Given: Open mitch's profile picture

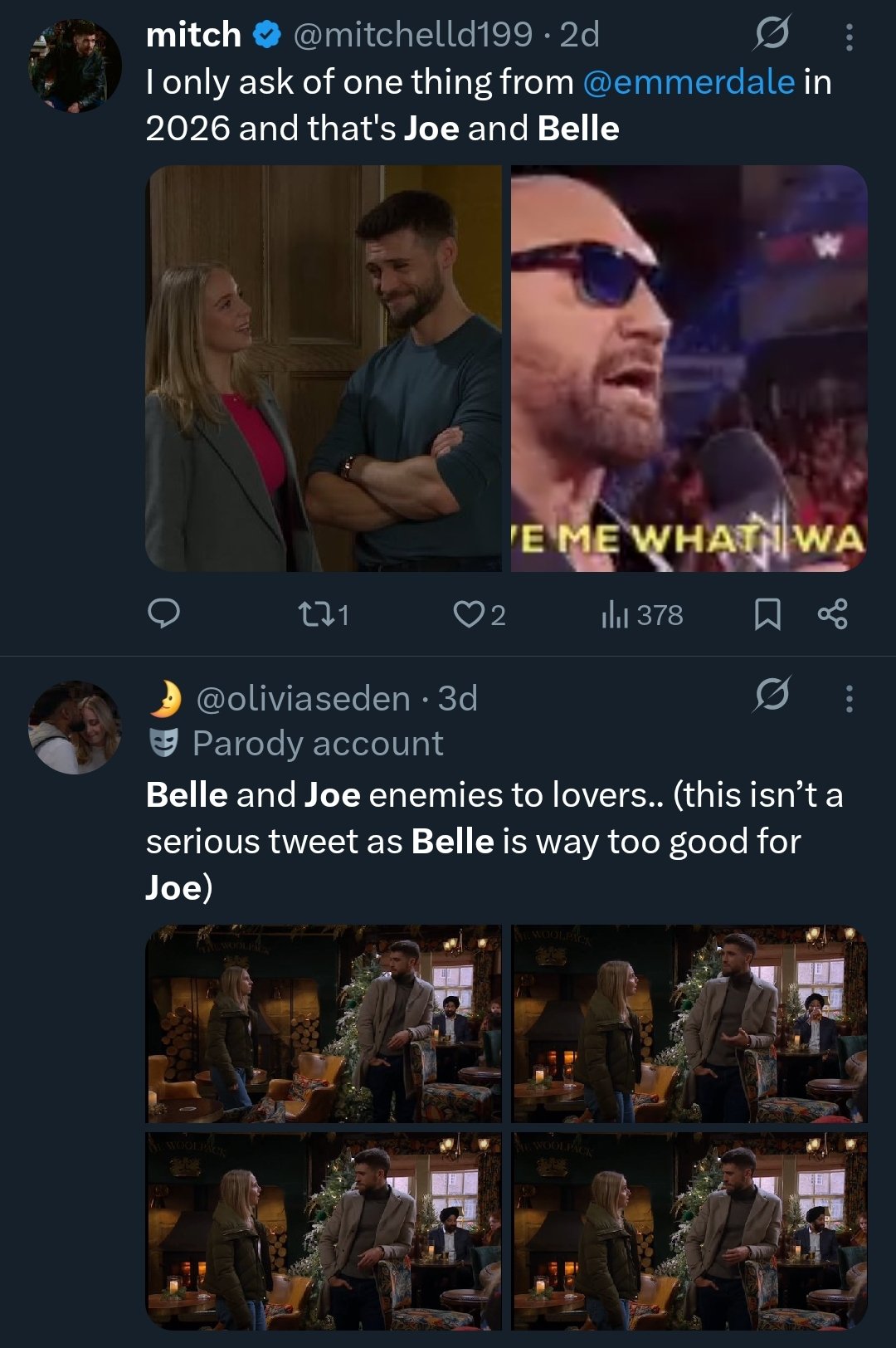Looking at the screenshot, I should tap(75, 66).
